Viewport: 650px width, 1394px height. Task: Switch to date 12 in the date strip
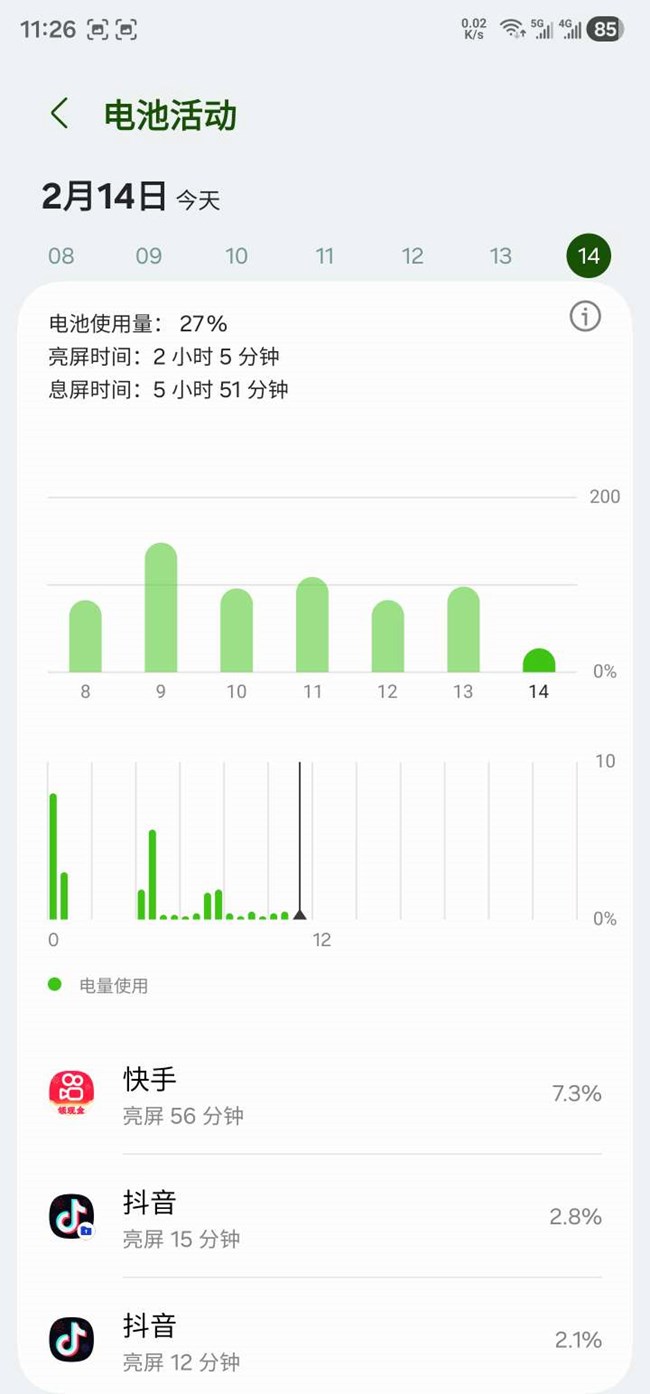(x=413, y=256)
